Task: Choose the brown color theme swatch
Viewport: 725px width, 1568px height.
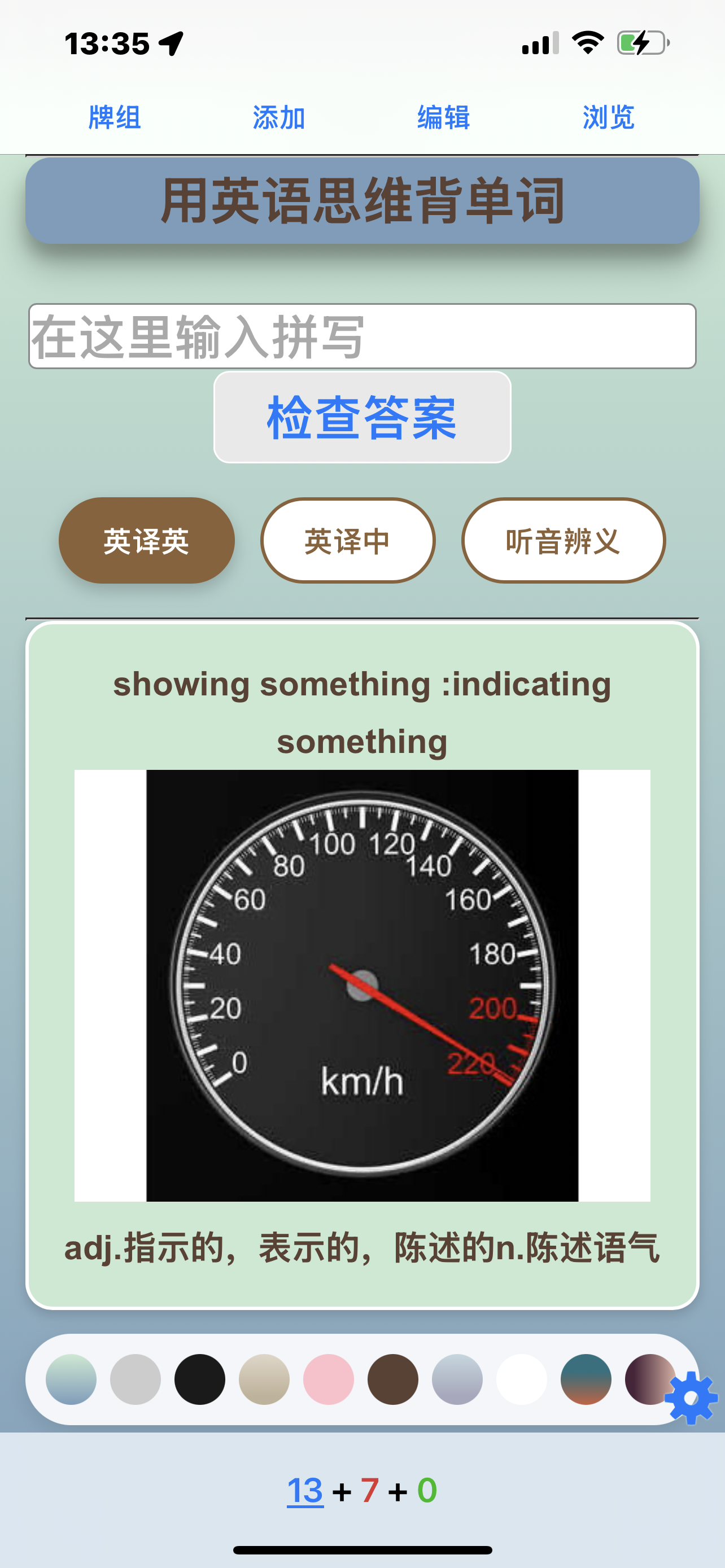Action: (392, 1379)
